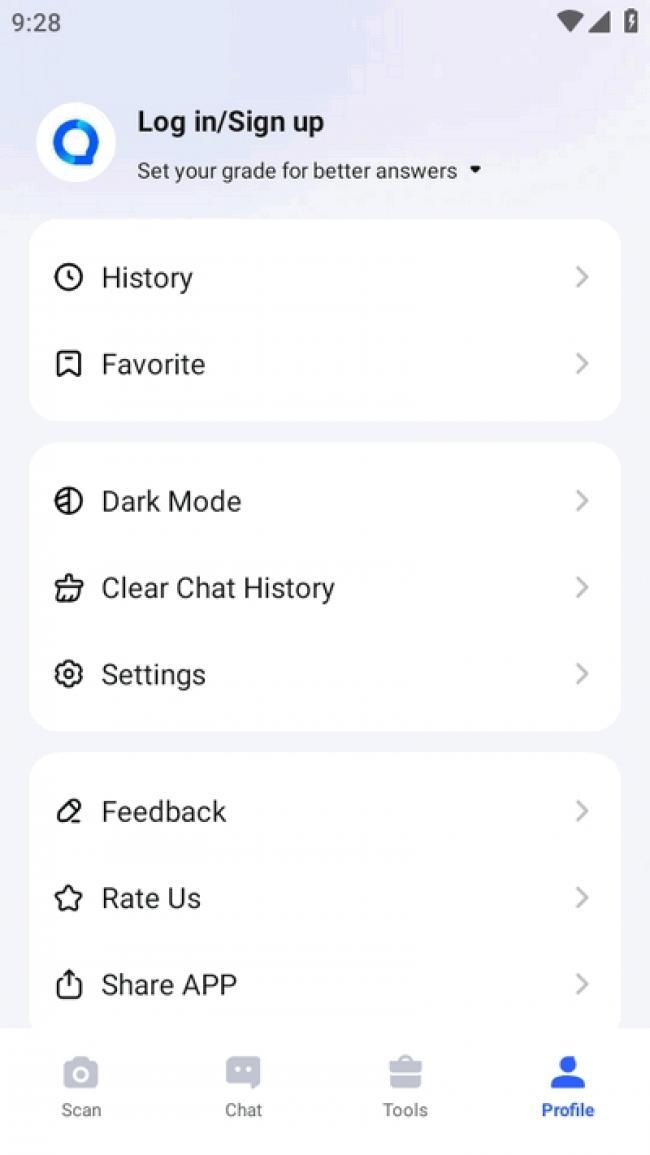Tap Log in/Sign up

(x=230, y=122)
